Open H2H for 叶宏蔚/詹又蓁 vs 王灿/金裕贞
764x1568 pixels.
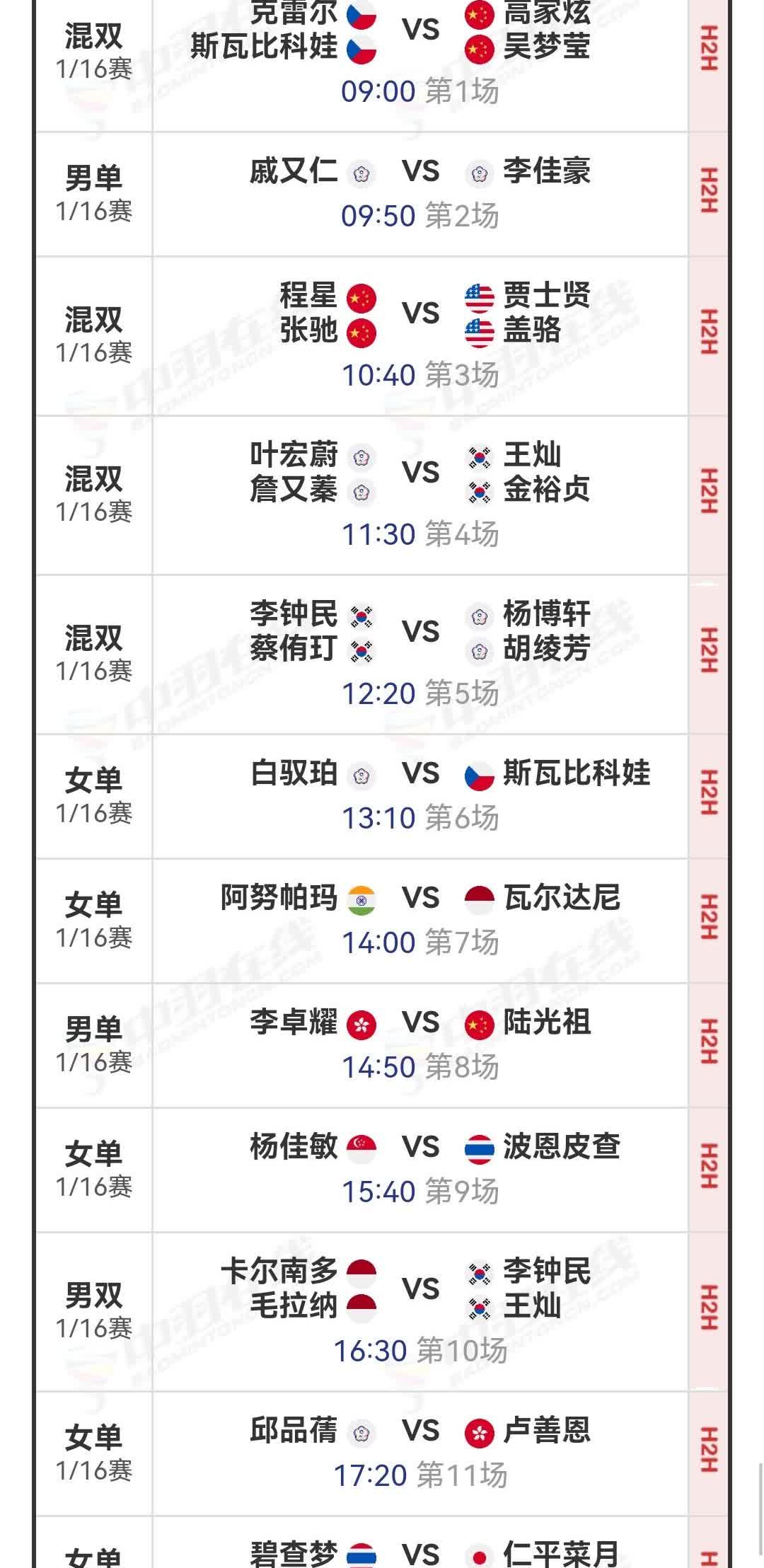point(708,495)
